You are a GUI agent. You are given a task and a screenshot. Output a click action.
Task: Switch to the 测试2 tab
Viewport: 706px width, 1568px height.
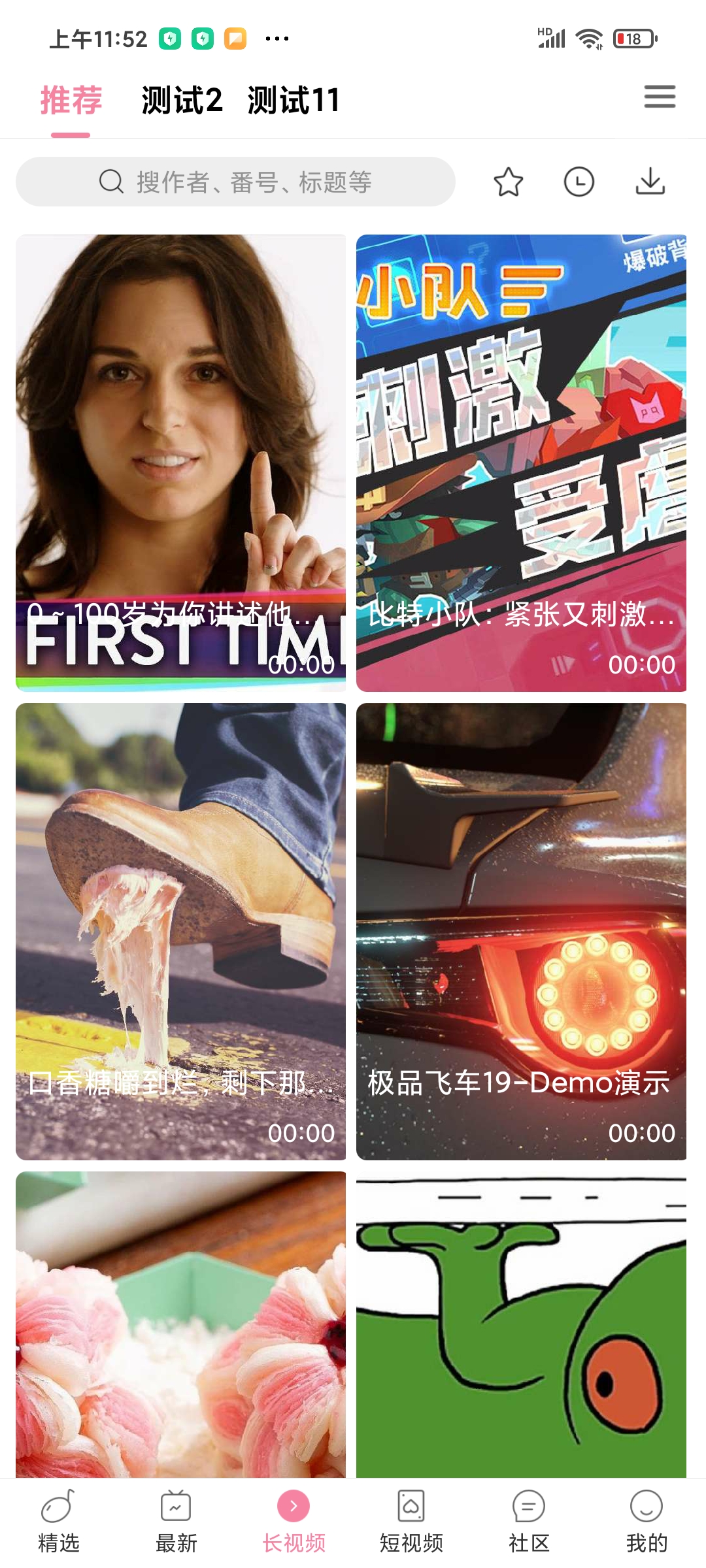[x=182, y=101]
